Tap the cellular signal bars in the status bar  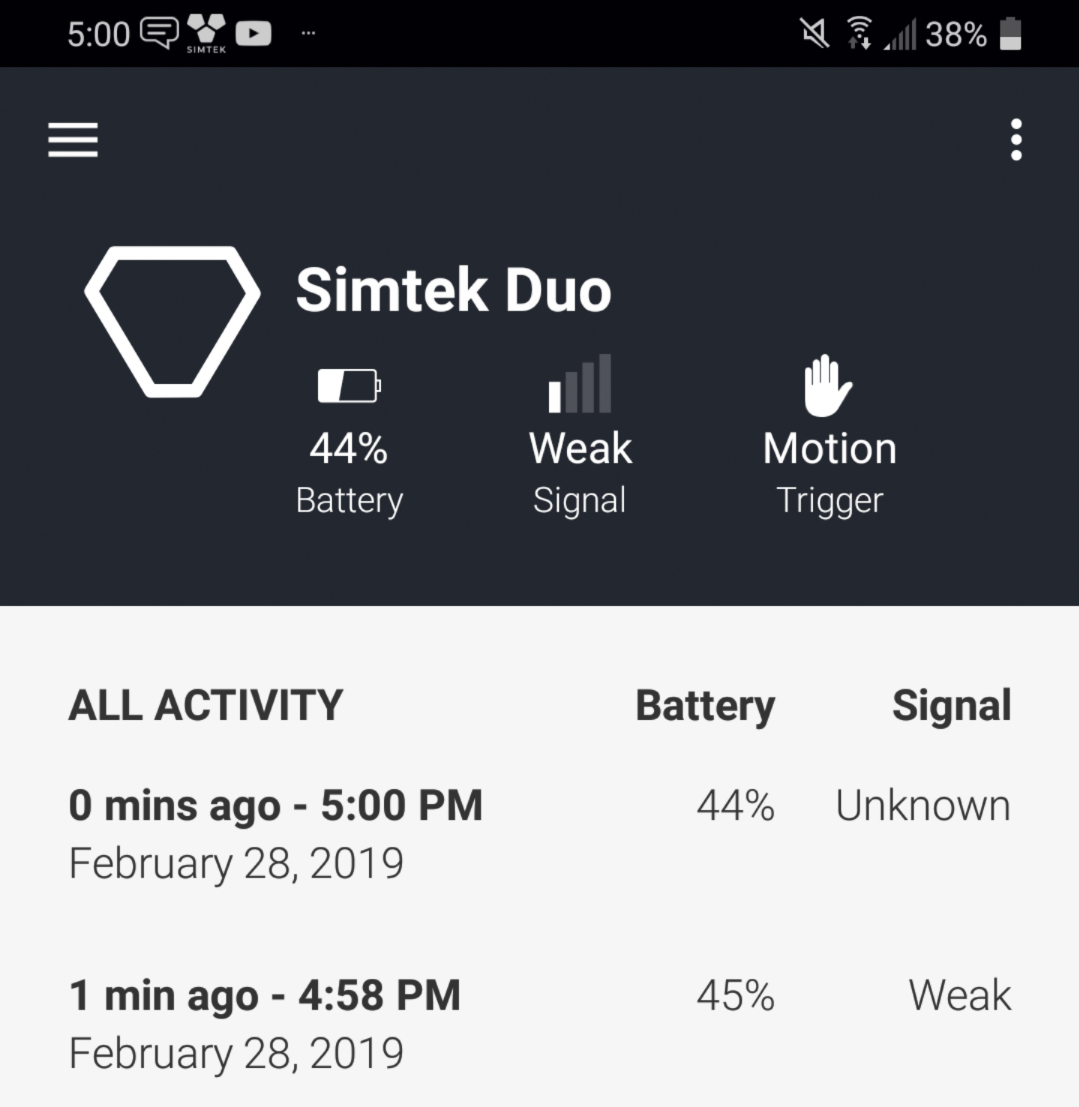click(903, 35)
